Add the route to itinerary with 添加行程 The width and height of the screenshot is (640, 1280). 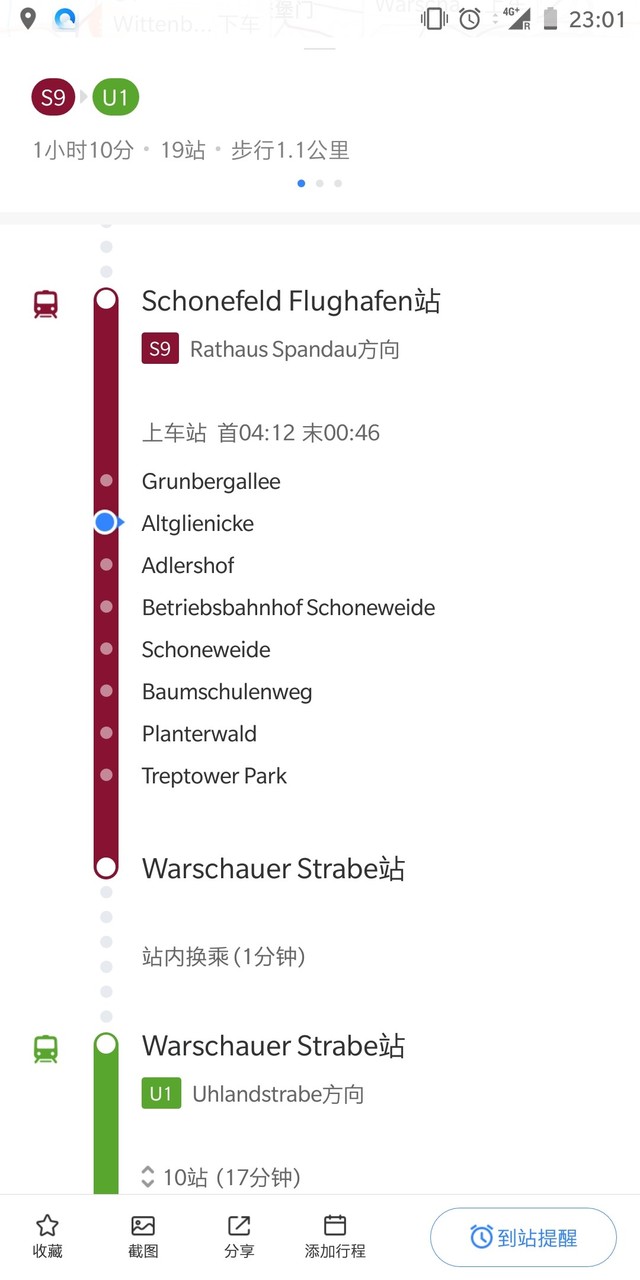[335, 1236]
